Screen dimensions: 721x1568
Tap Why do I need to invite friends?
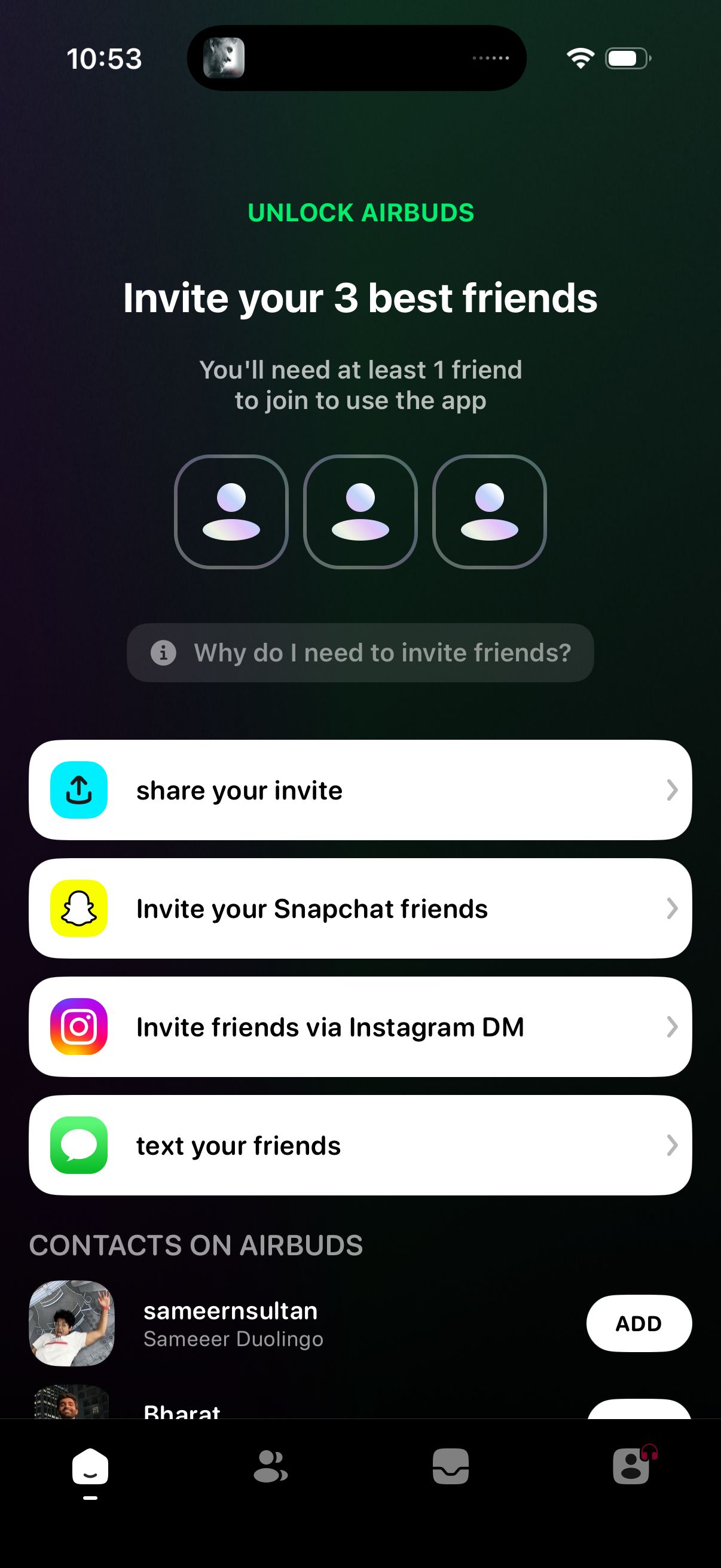pyautogui.click(x=360, y=652)
